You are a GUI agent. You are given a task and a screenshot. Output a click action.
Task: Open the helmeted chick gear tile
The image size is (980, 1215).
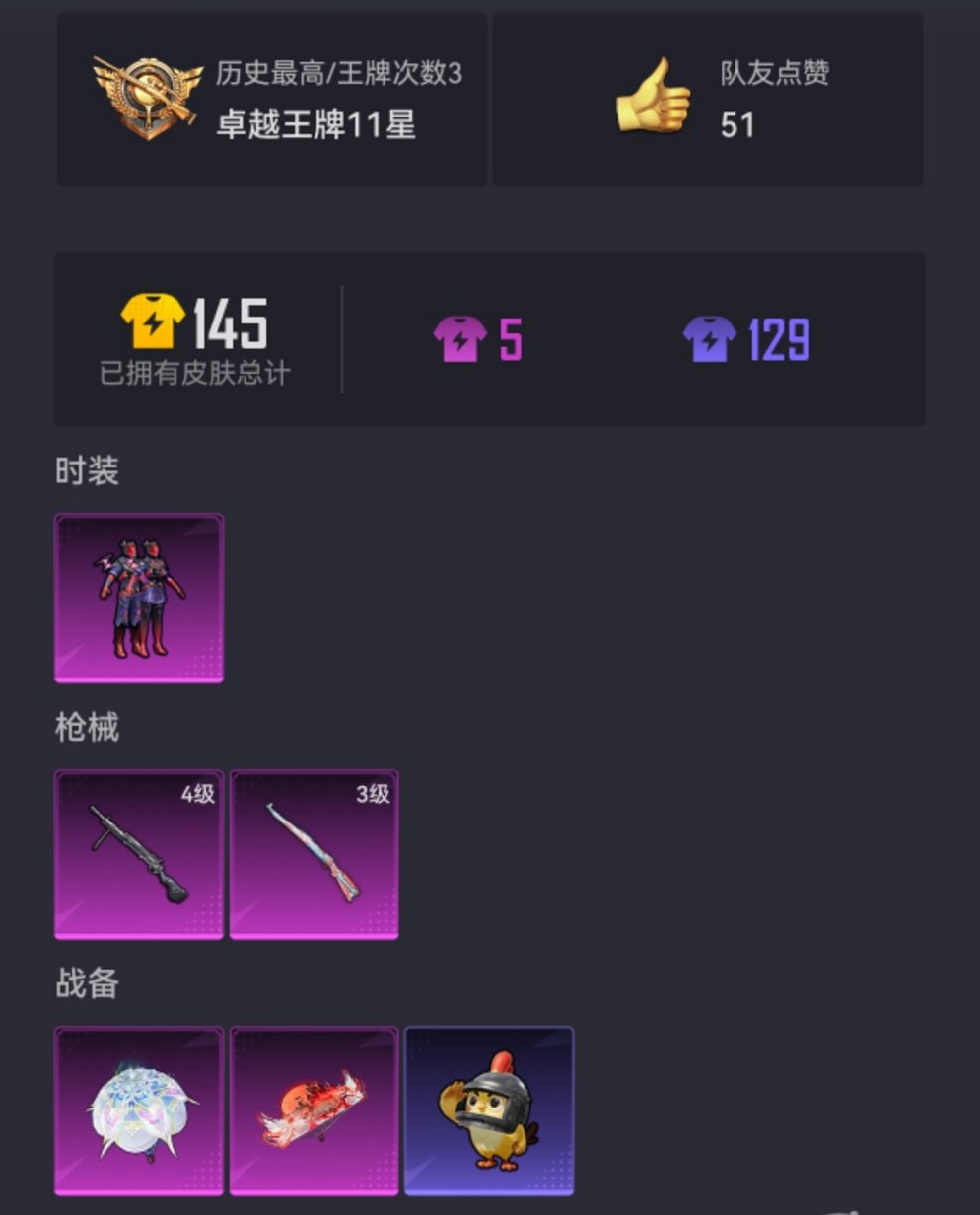tap(489, 1110)
